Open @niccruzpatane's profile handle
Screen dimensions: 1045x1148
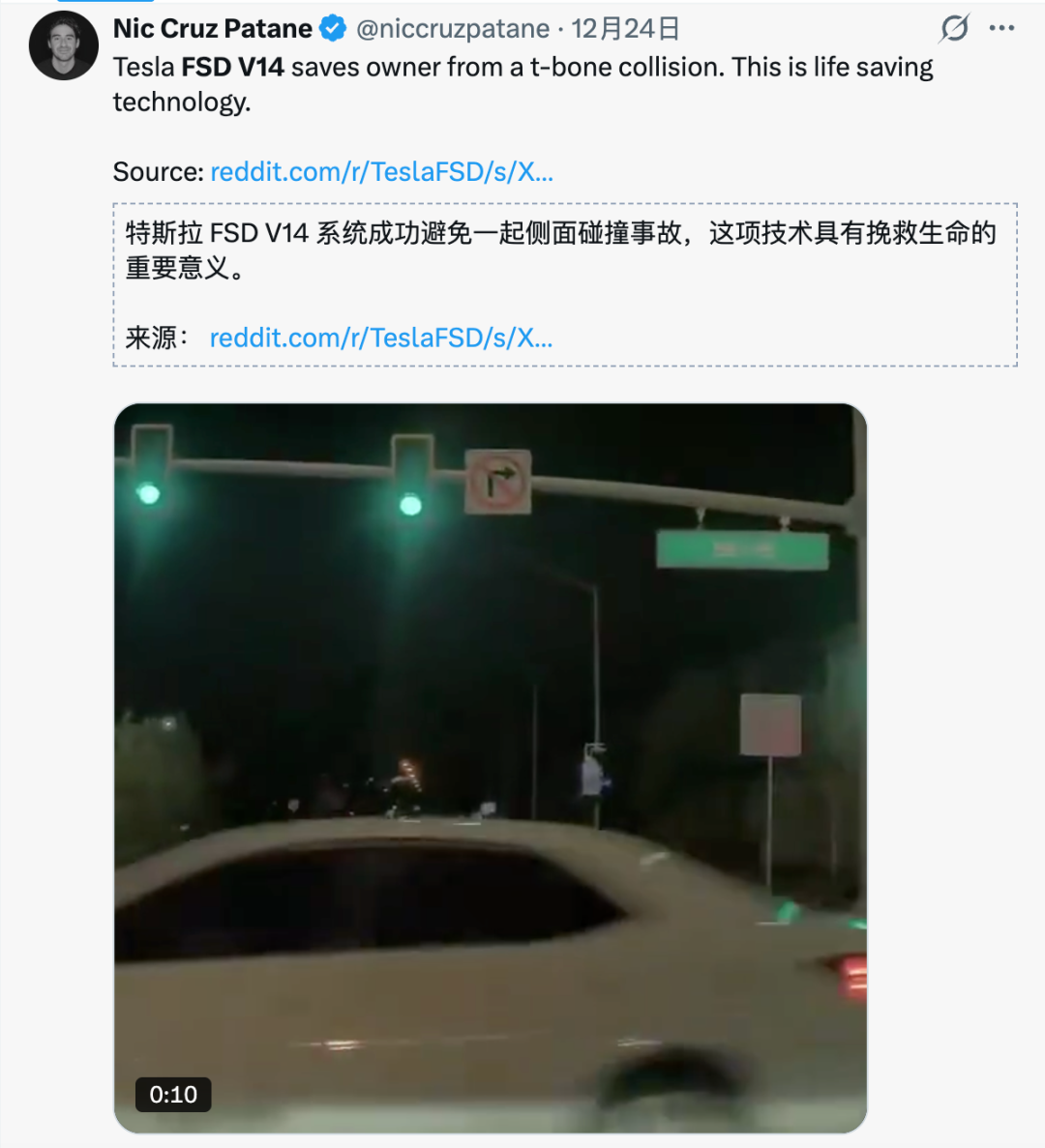pos(453,29)
